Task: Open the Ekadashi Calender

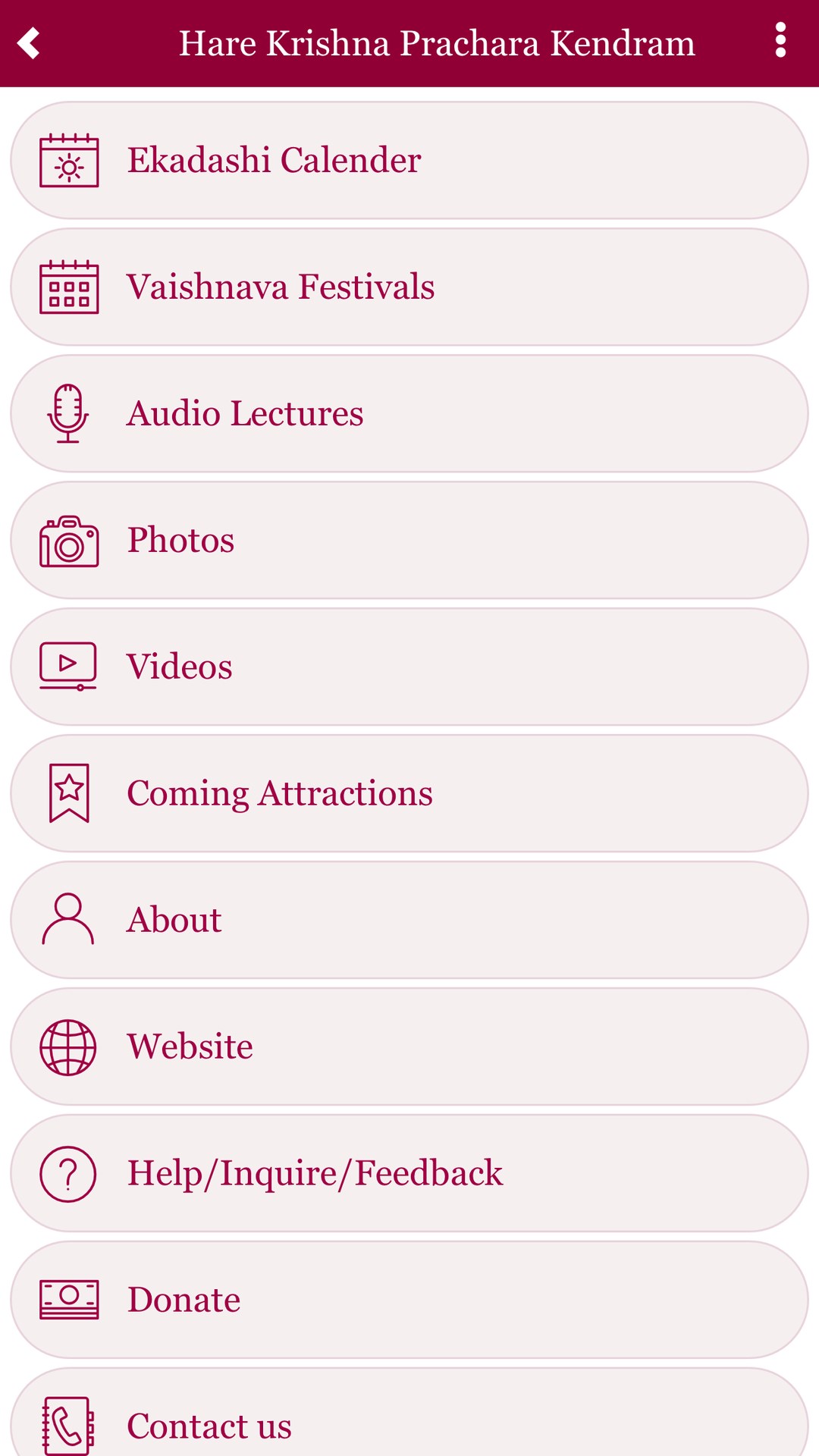Action: point(409,161)
